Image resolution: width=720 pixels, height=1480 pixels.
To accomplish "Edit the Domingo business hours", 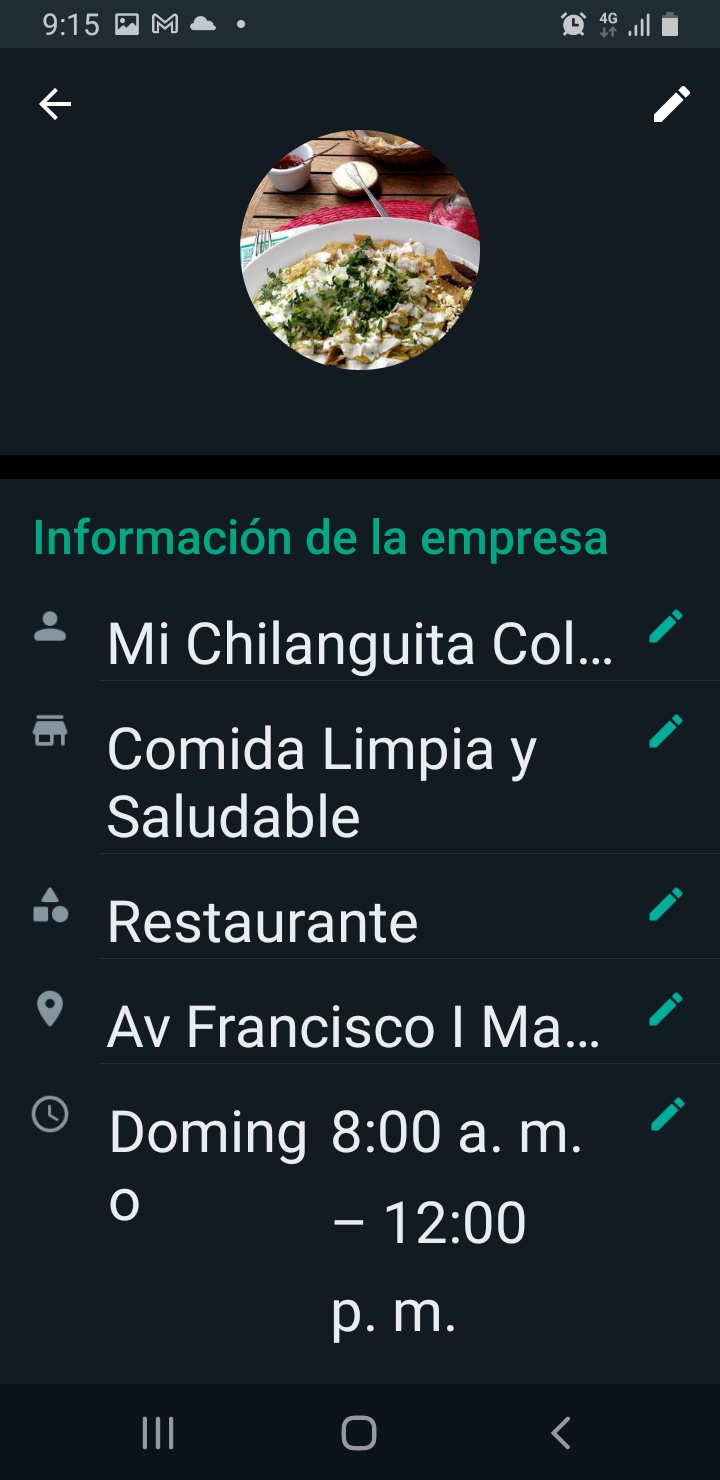I will click(666, 1114).
